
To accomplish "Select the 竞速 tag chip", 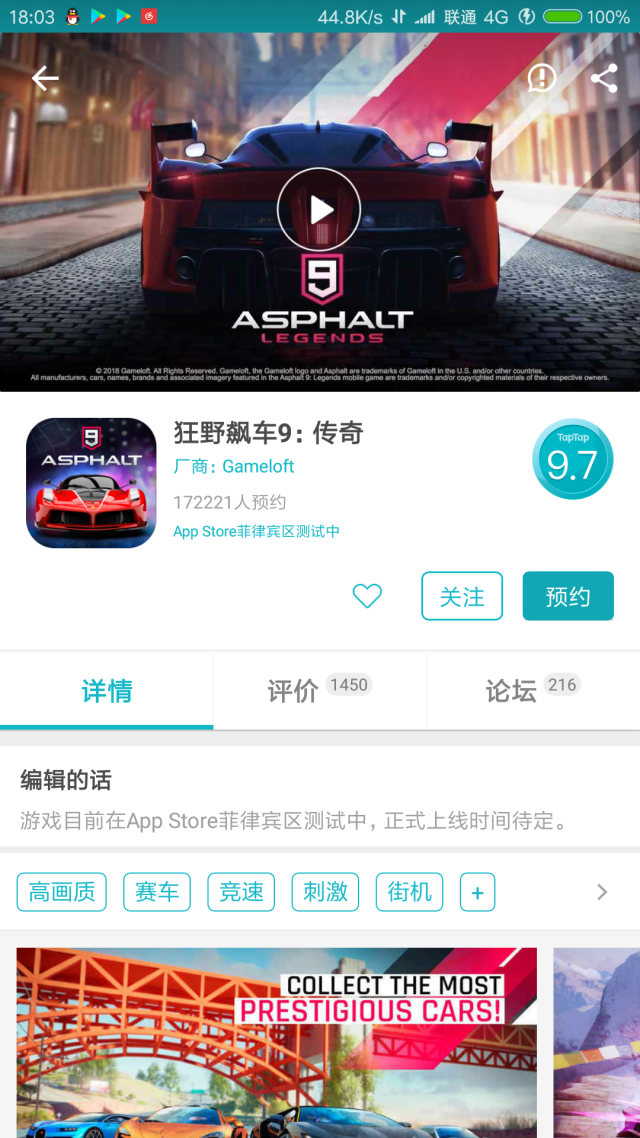I will [x=241, y=891].
